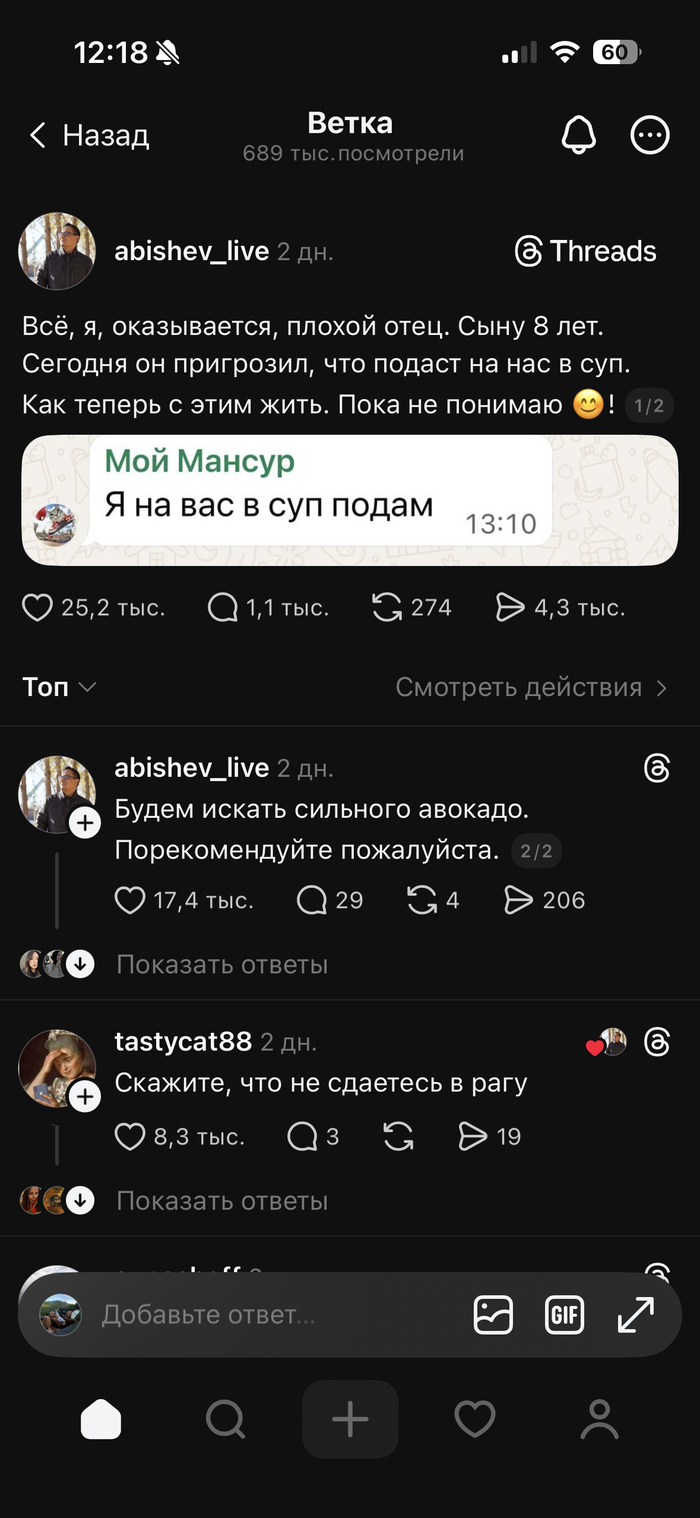
Task: Like the reply about сильного авокадо
Action: click(131, 900)
